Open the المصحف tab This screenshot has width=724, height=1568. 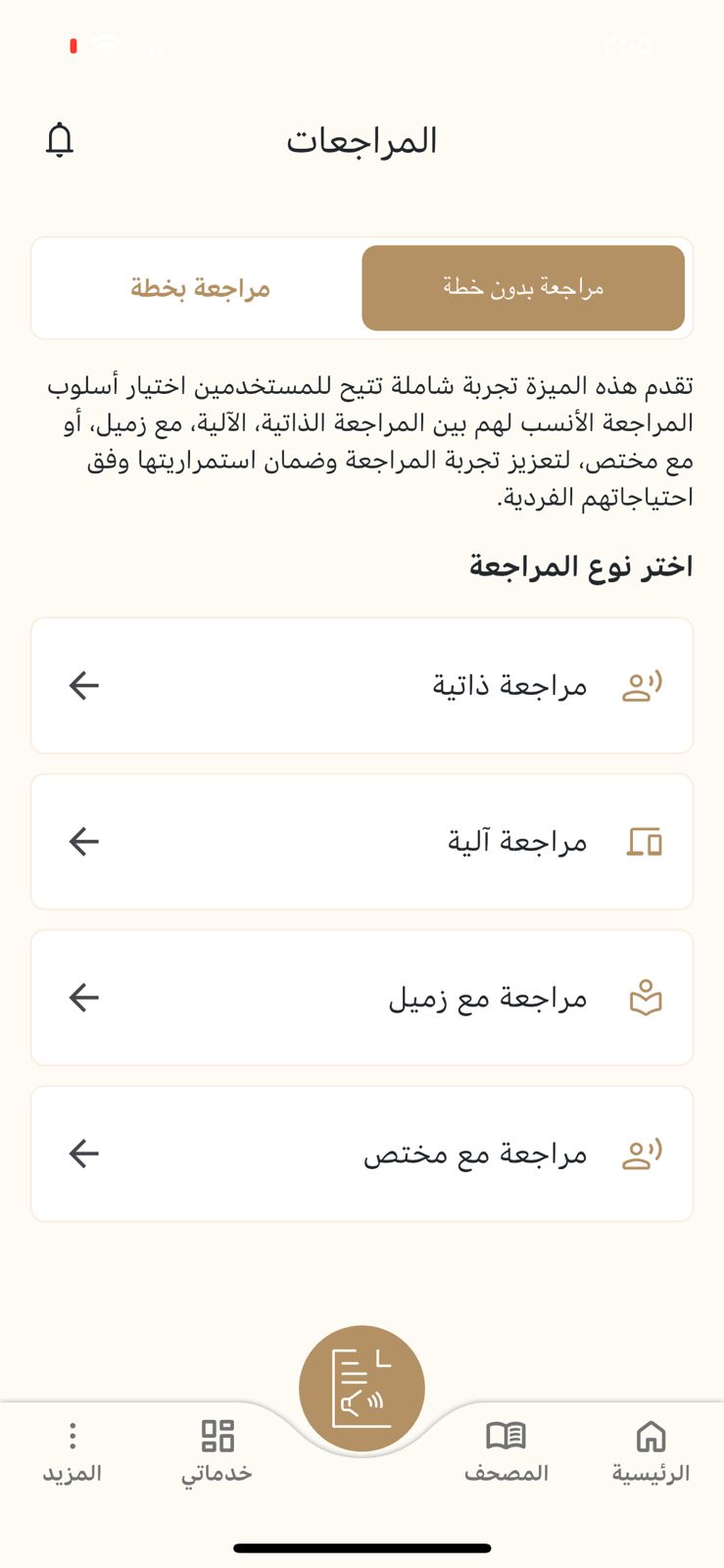pyautogui.click(x=507, y=1451)
